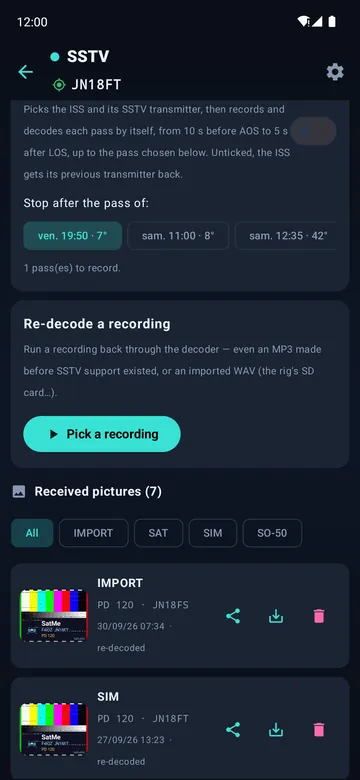
Task: Filter pictures by IMPORT
Action: 93,533
